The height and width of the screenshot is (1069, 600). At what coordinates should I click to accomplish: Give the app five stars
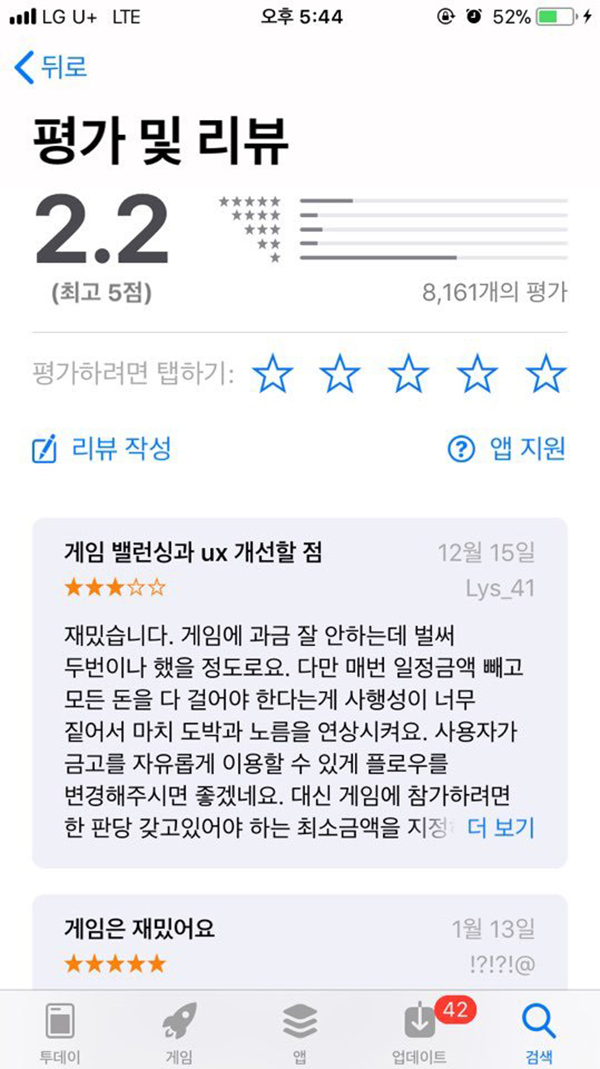pyautogui.click(x=546, y=375)
